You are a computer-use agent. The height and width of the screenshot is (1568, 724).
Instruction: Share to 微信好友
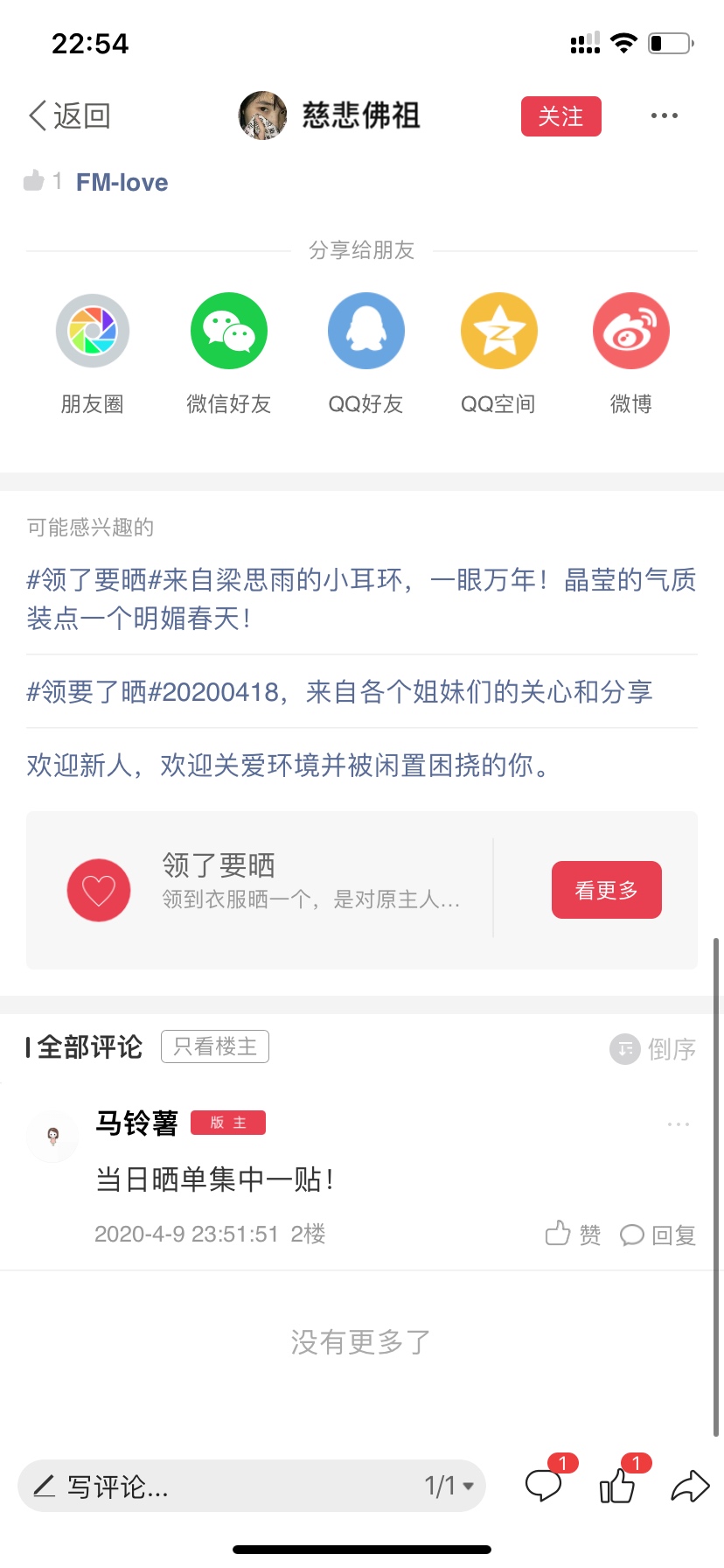coord(229,353)
